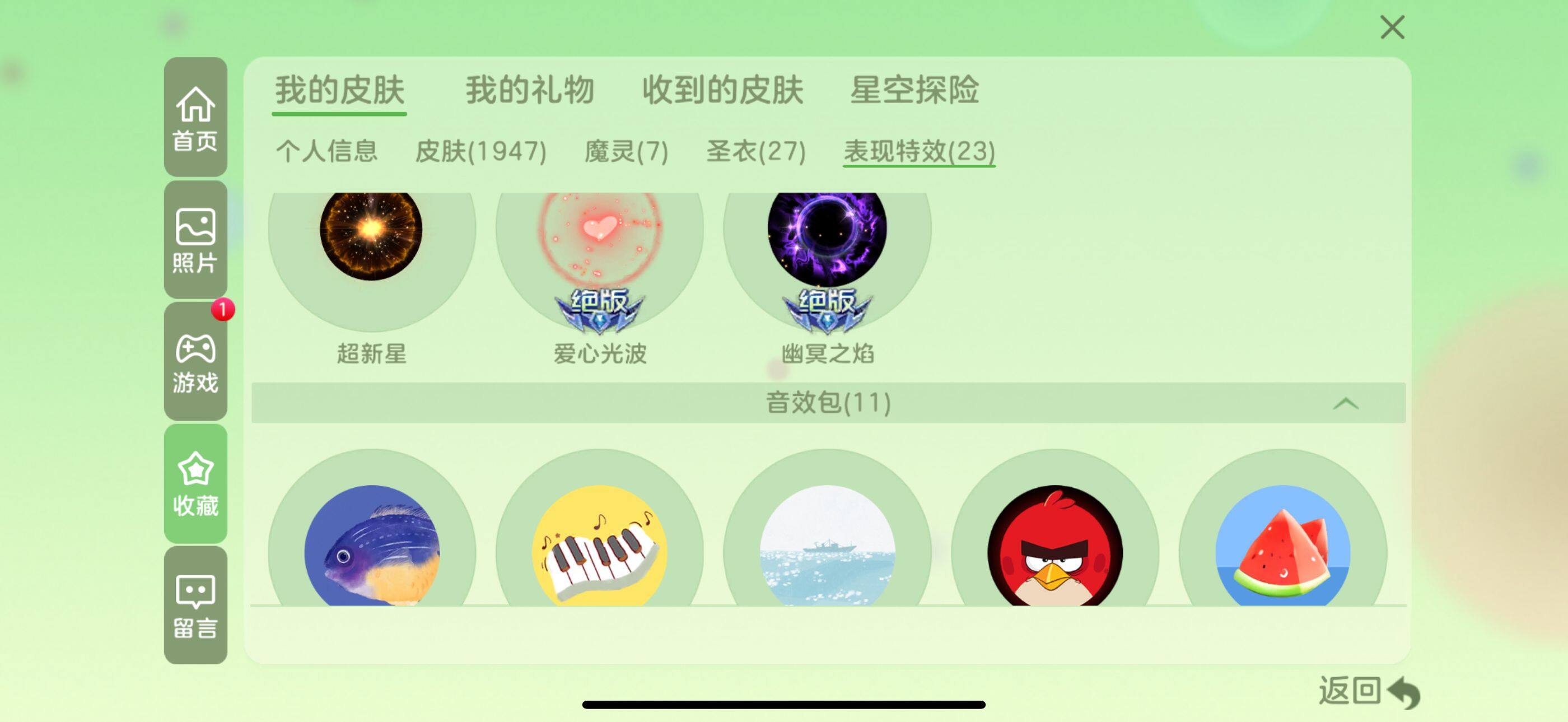
Task: Select the 我的皮肤 tab
Action: point(340,91)
